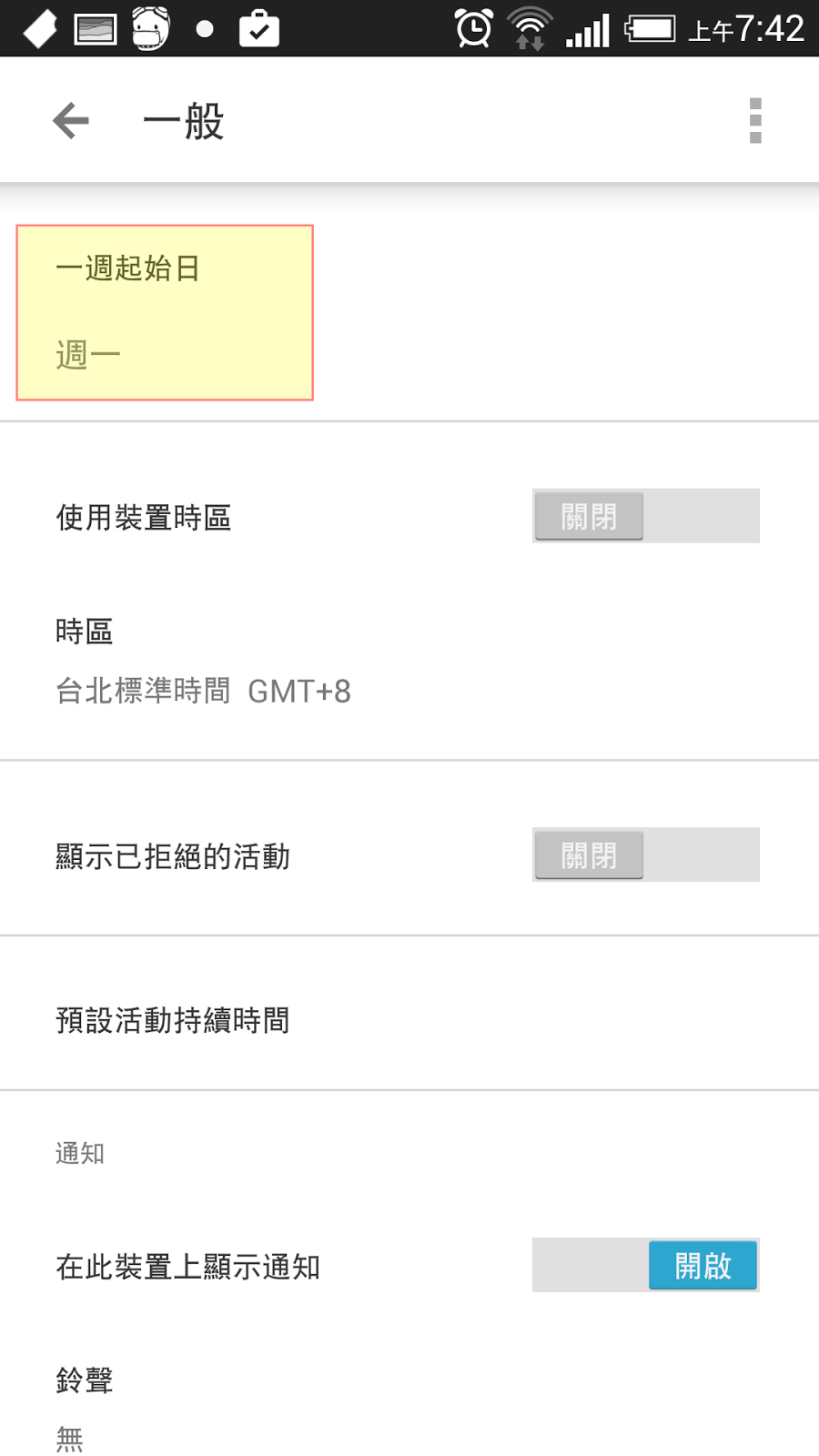Screen dimensions: 819x1456
Task: Open the overflow menu
Action: (754, 120)
